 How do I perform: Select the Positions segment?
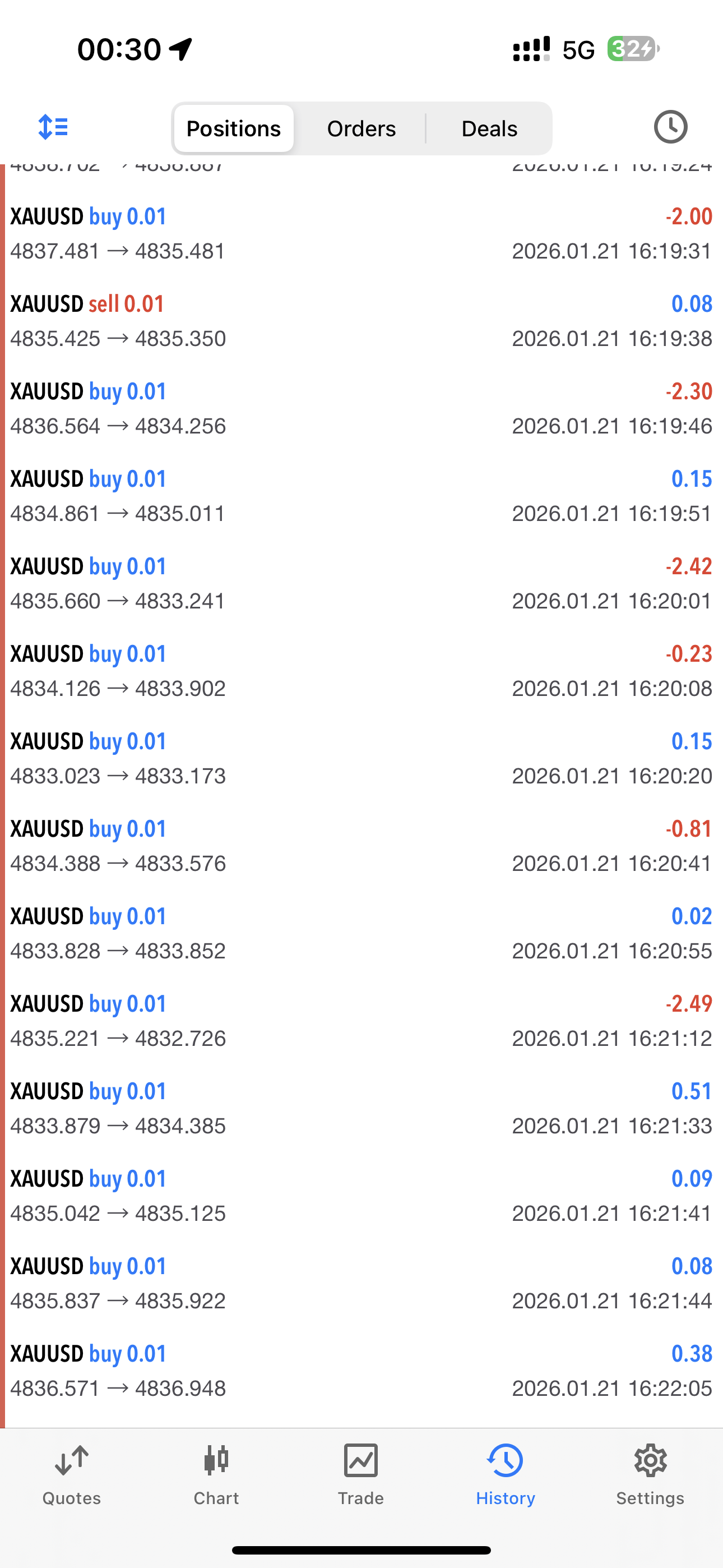coord(234,128)
